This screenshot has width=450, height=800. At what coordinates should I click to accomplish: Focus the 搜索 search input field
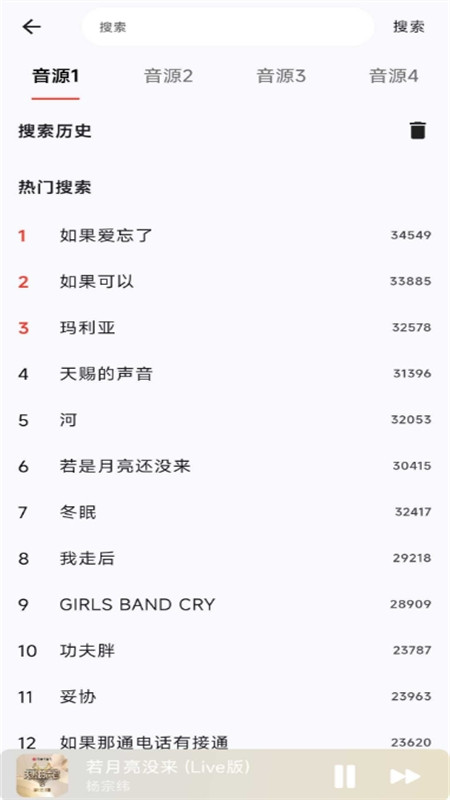pos(228,27)
